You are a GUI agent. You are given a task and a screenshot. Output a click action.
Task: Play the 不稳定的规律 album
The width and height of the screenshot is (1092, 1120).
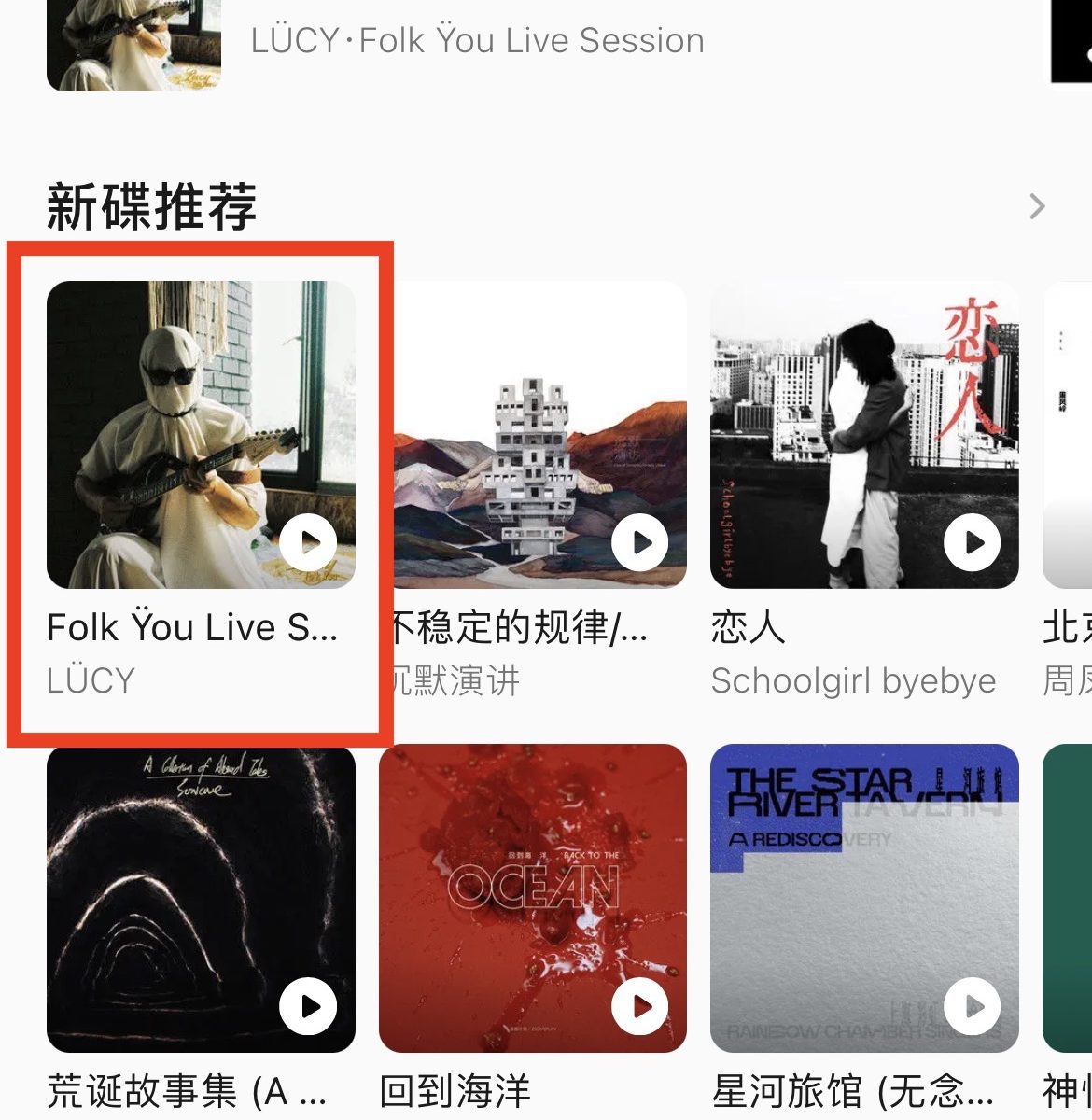point(640,542)
